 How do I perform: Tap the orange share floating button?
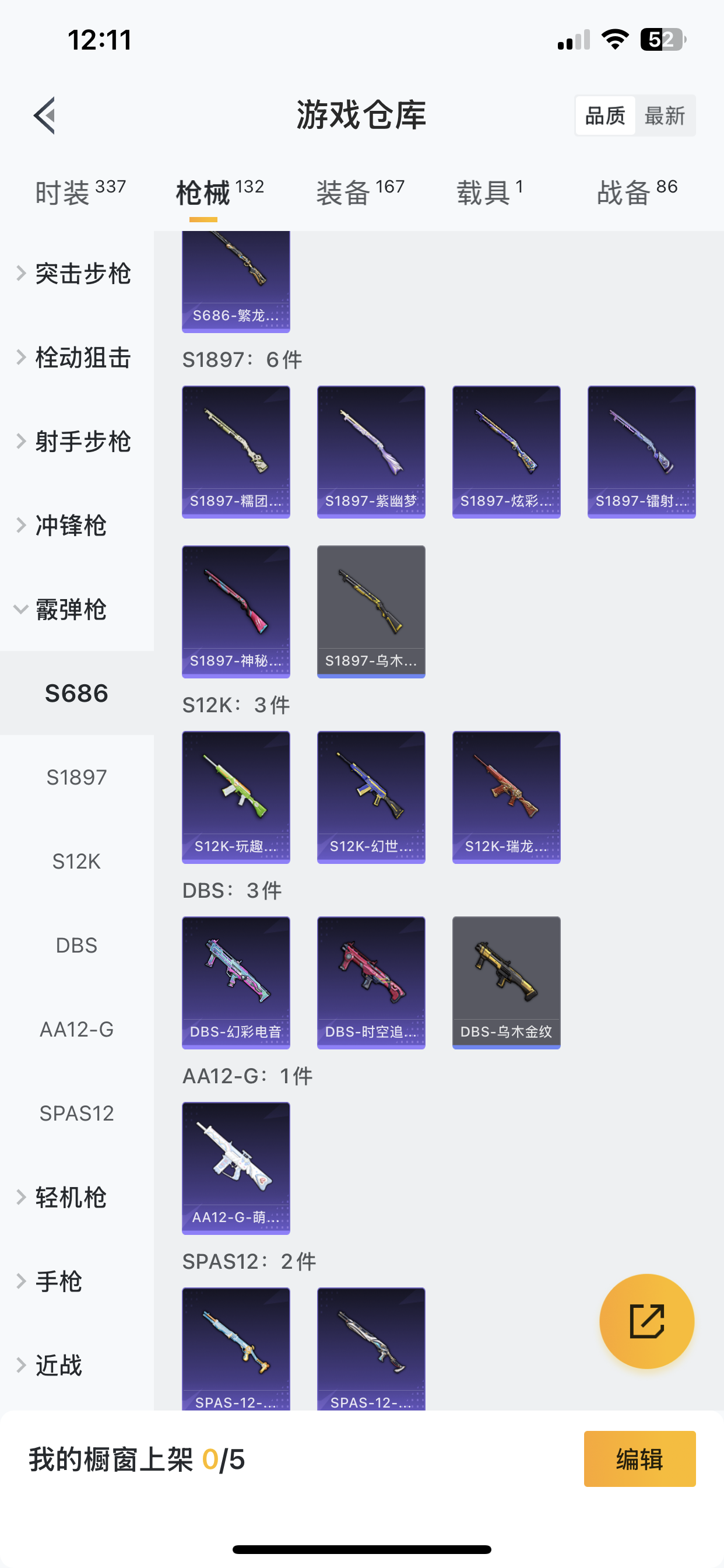coord(646,1321)
